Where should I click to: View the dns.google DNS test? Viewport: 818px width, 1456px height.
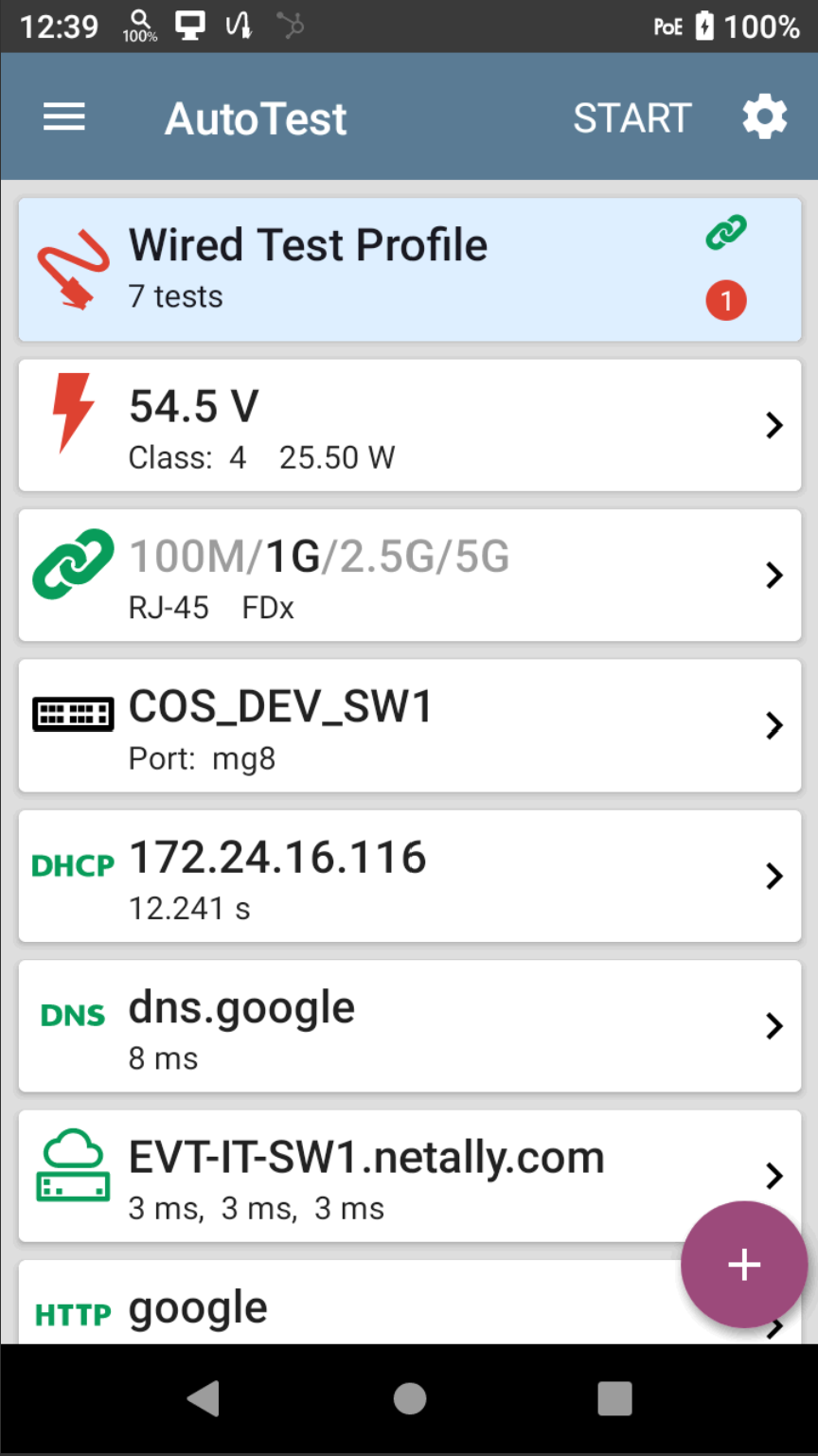pyautogui.click(x=409, y=1025)
